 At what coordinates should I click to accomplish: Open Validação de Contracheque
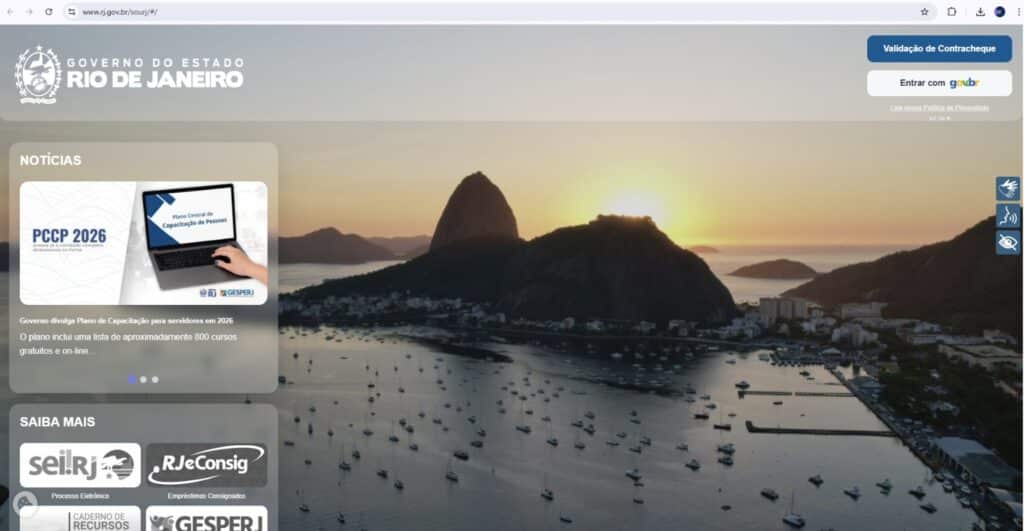[938, 48]
